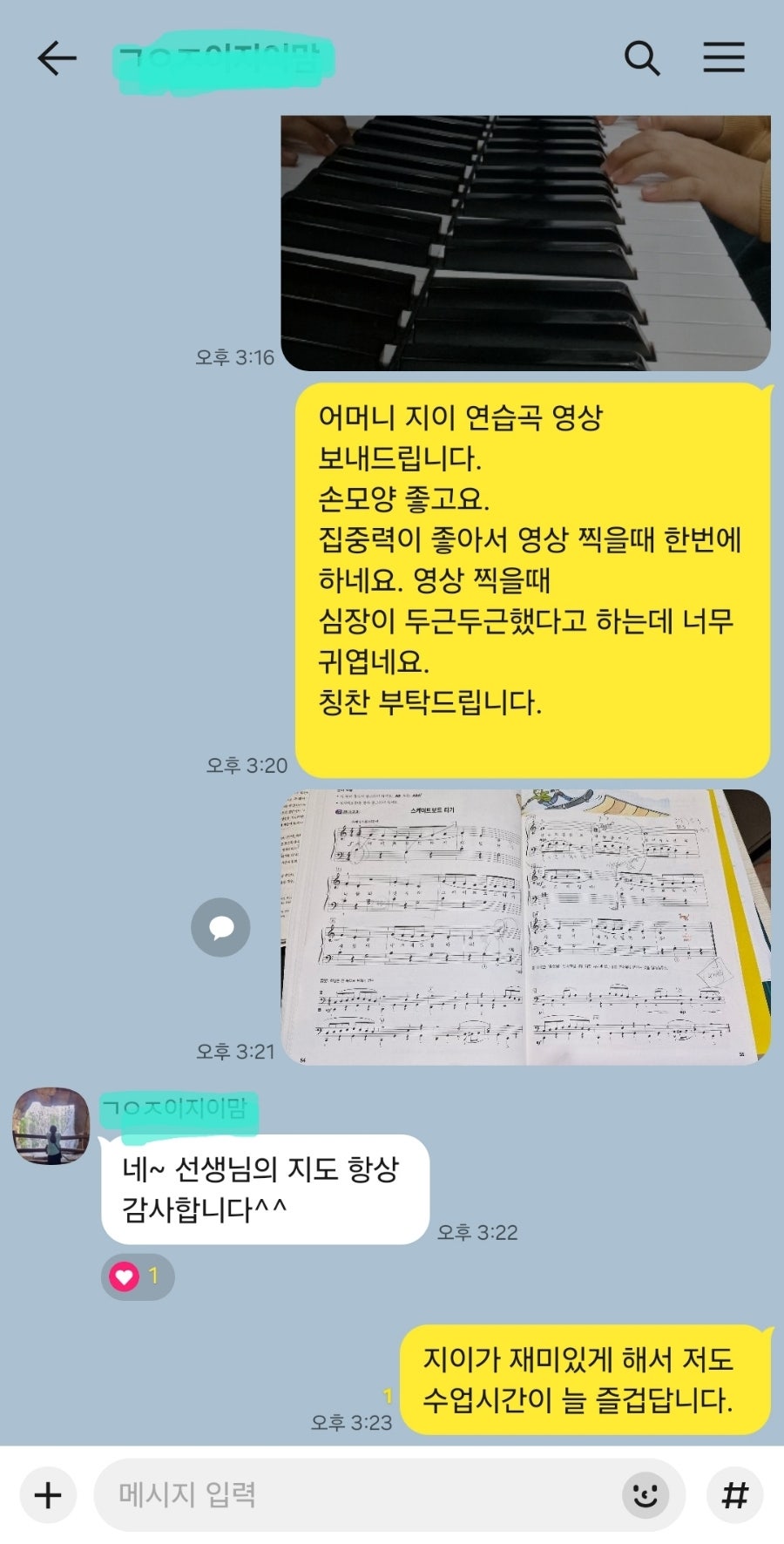Tap the heart reaction under the thank-you message

coord(137,1277)
